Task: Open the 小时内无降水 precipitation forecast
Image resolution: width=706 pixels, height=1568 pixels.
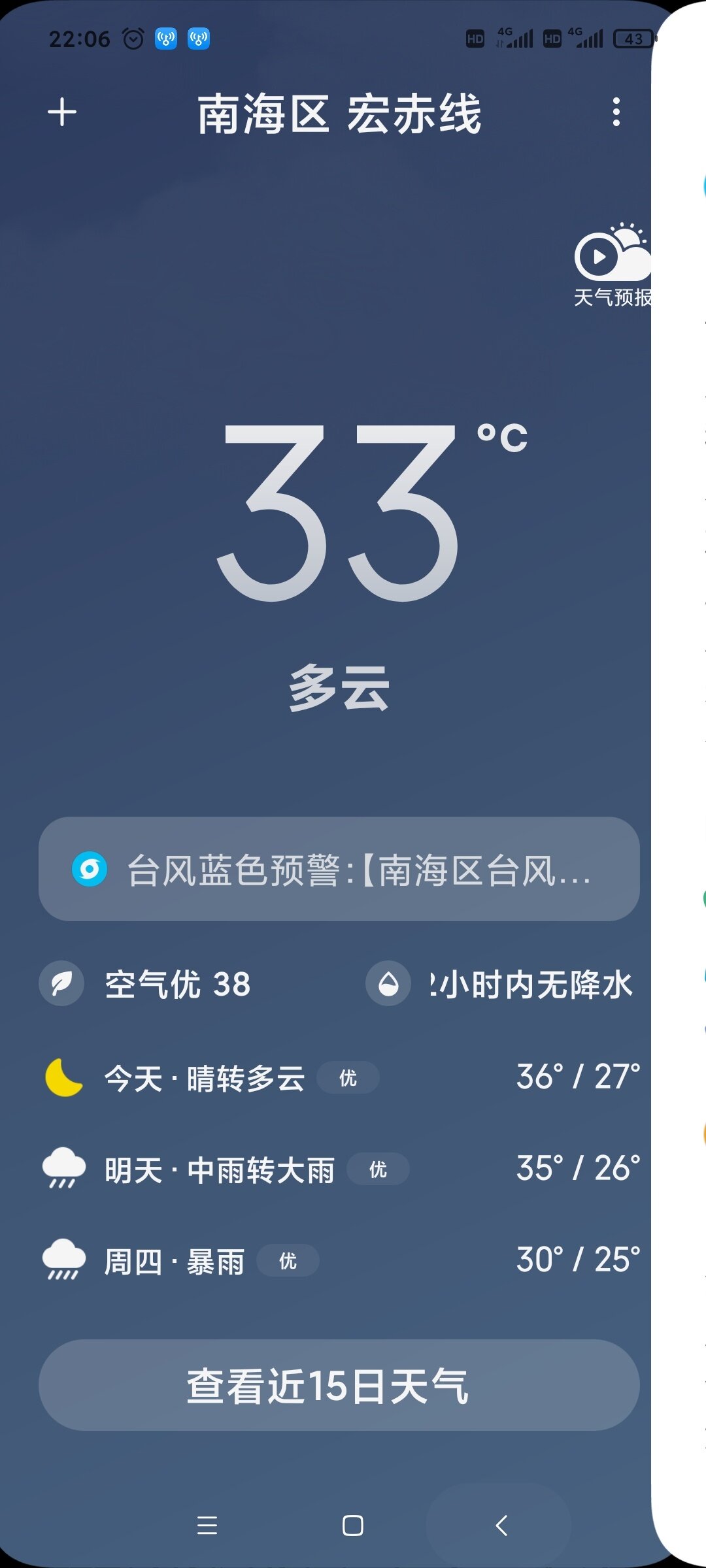Action: pyautogui.click(x=500, y=984)
